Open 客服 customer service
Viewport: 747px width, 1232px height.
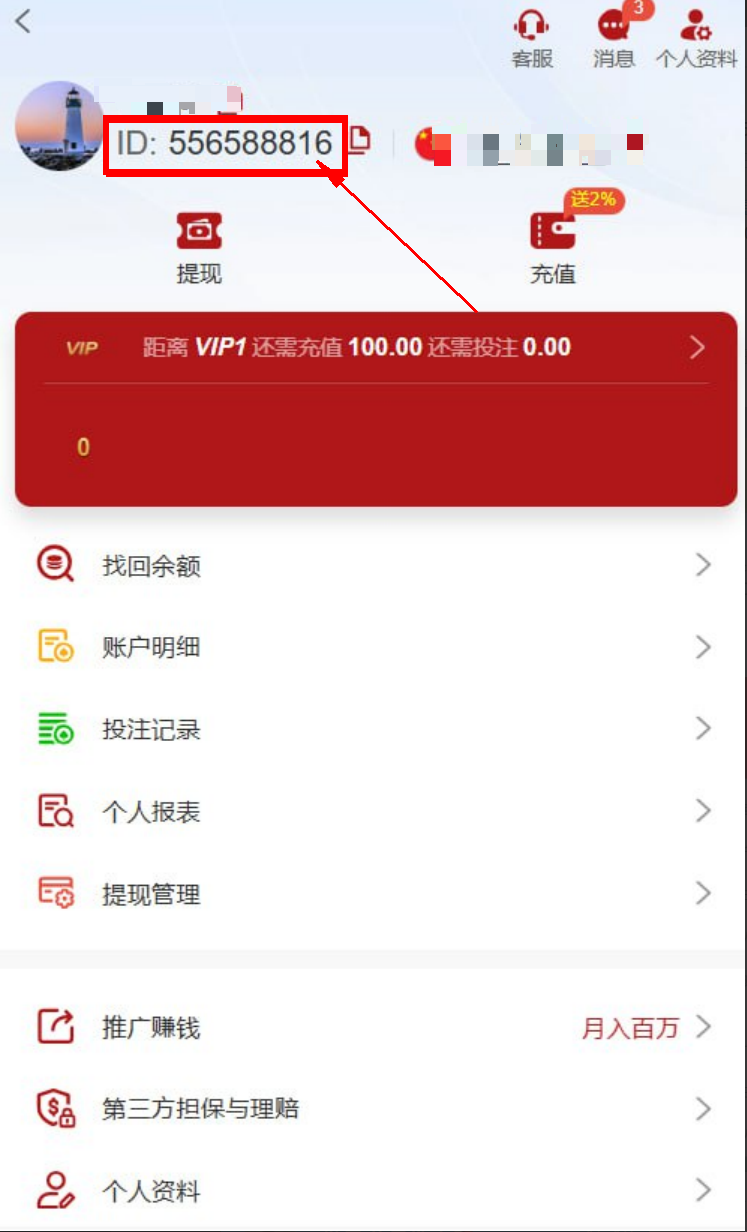tap(532, 38)
